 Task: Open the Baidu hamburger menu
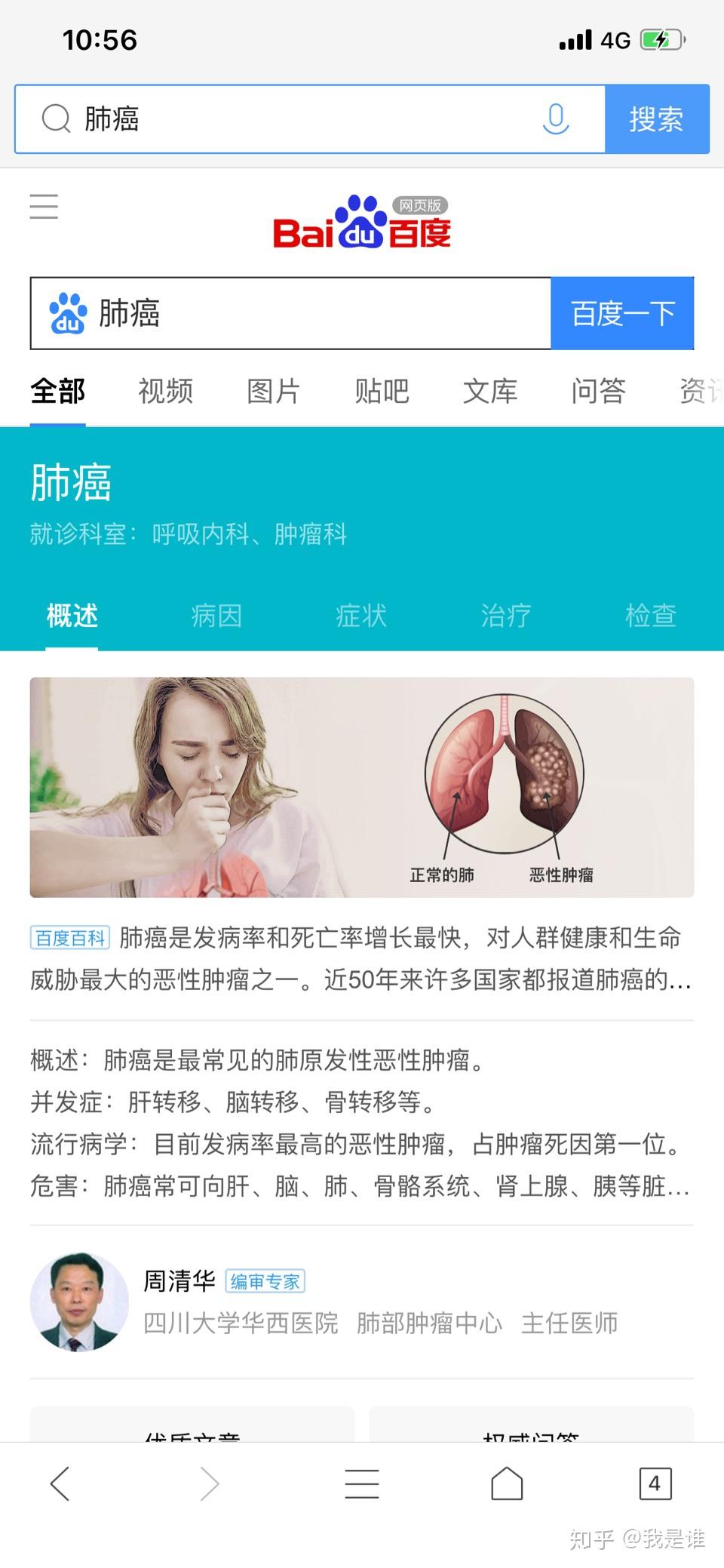tap(44, 206)
